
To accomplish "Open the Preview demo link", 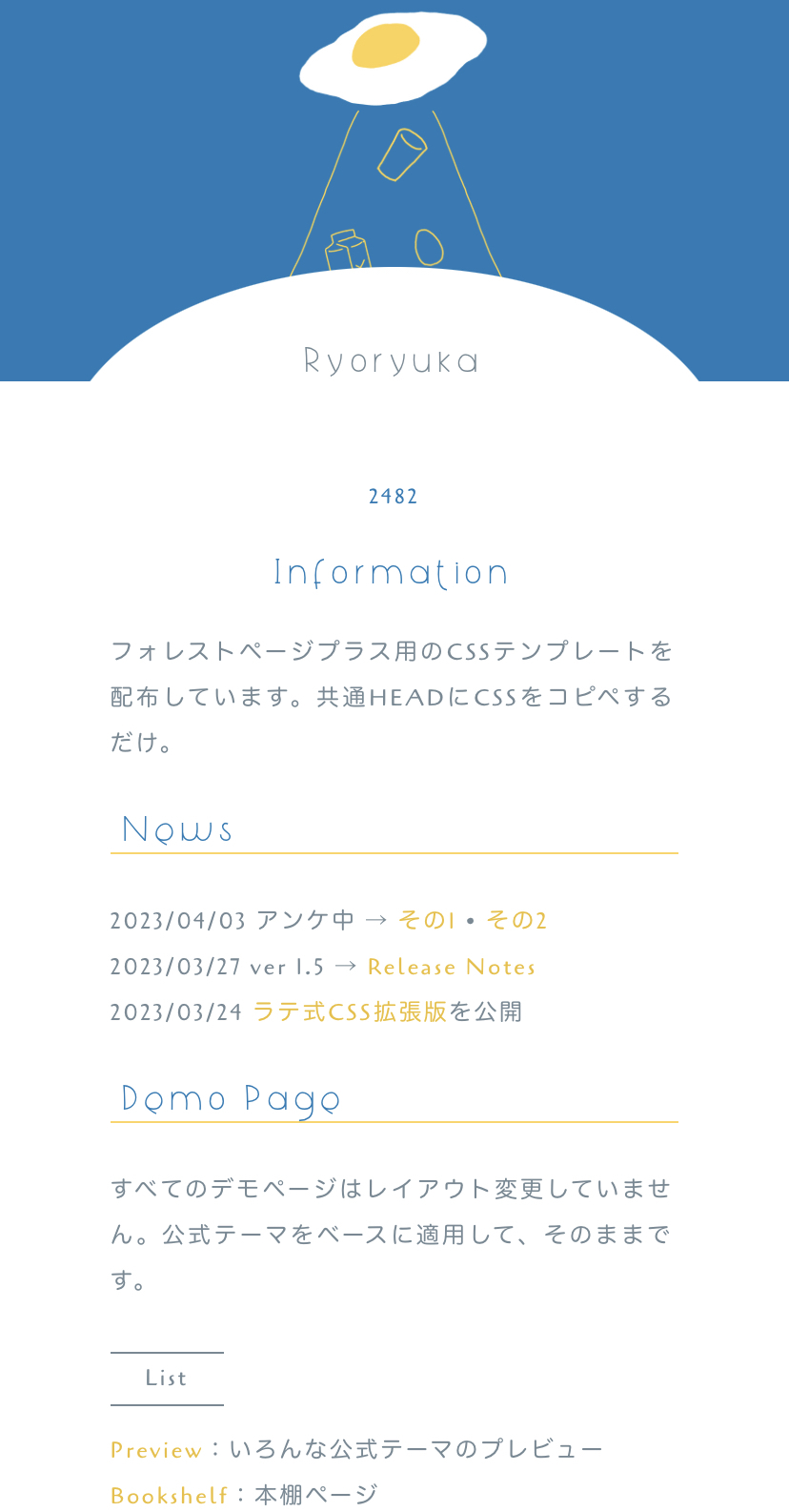I will 156,1450.
